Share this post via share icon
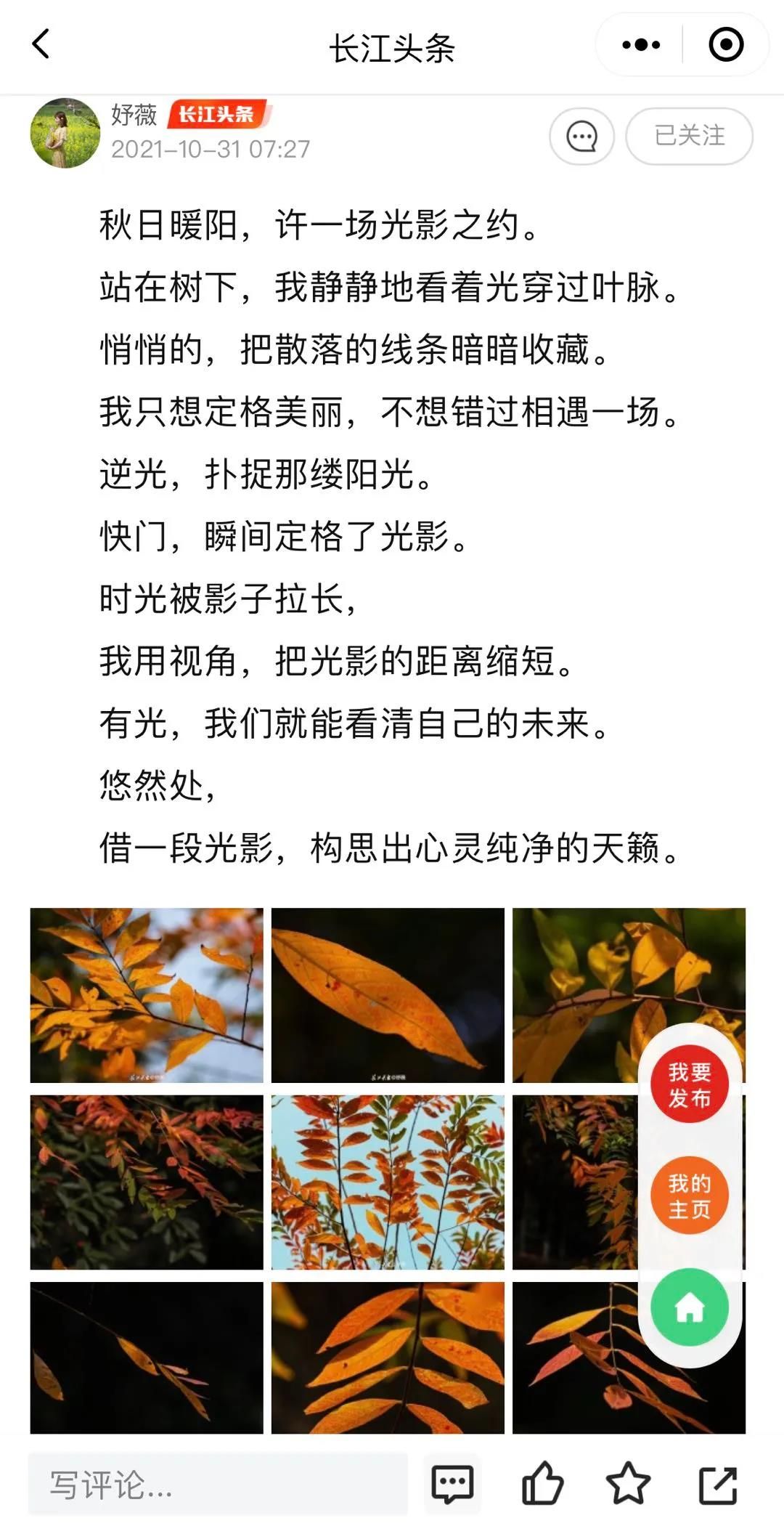Image resolution: width=784 pixels, height=1534 pixels. click(718, 1485)
